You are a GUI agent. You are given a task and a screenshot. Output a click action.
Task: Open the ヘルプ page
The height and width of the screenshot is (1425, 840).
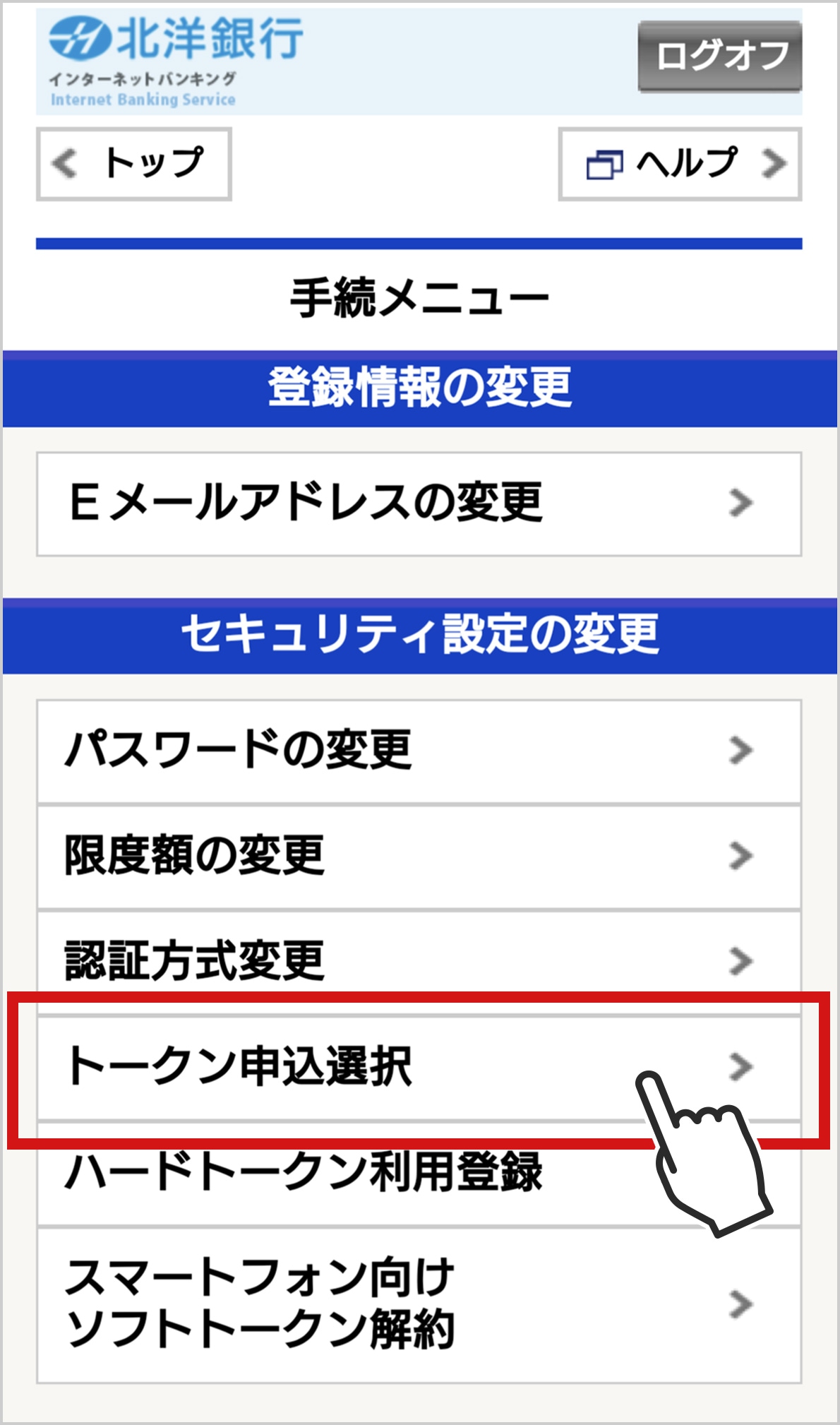pyautogui.click(x=680, y=164)
